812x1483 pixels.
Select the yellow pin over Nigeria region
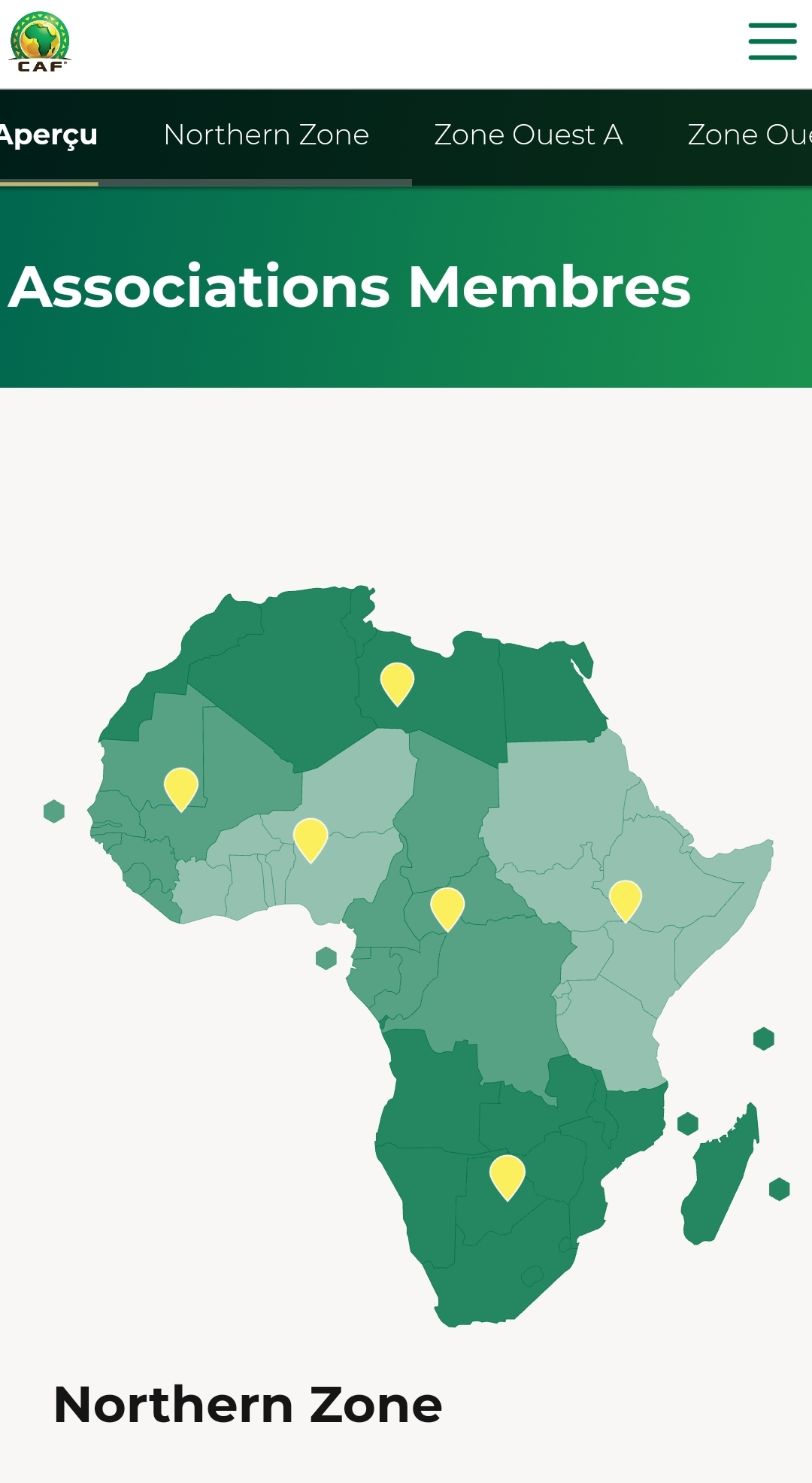[x=311, y=838]
